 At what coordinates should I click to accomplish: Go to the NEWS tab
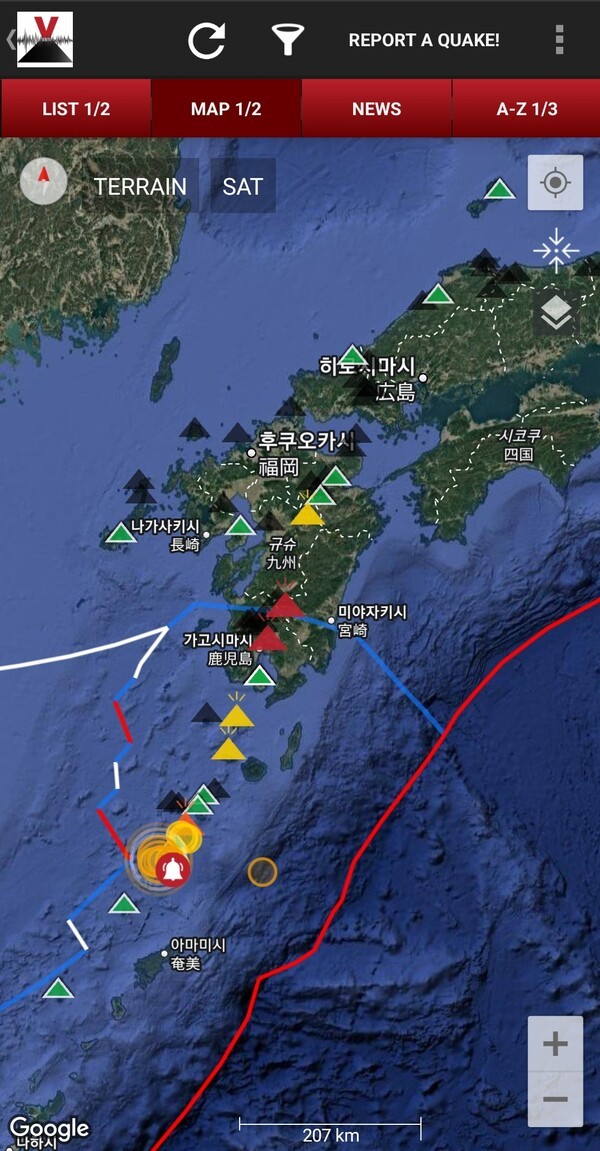pyautogui.click(x=376, y=109)
